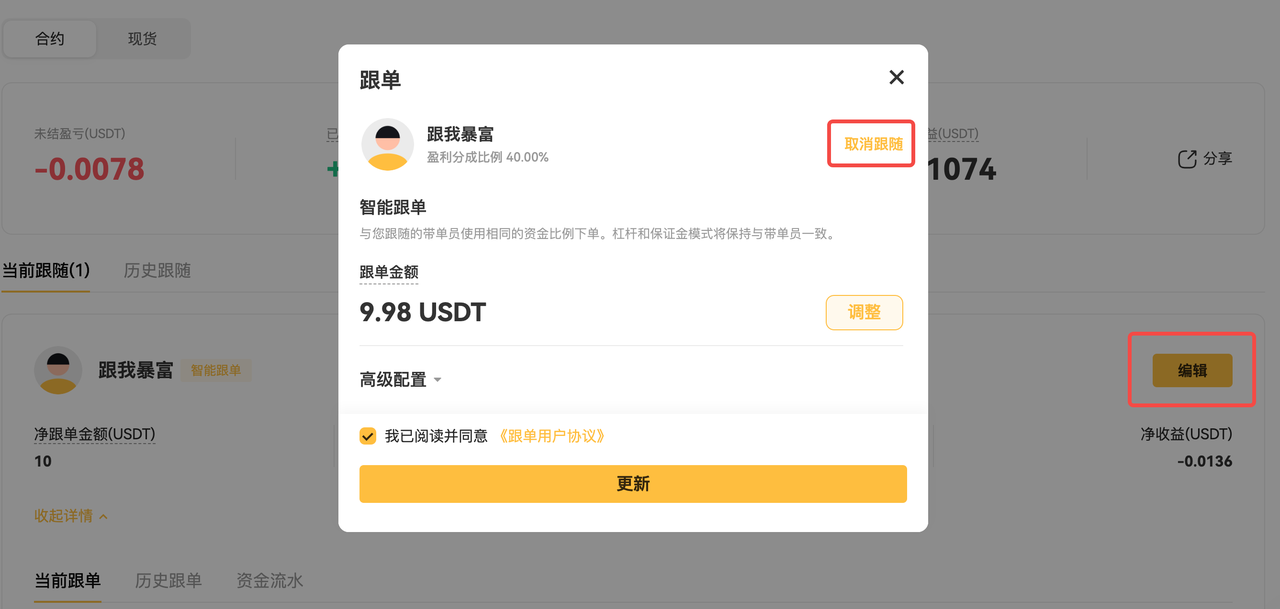Collapse details with 收起详情
The image size is (1280, 609).
pyautogui.click(x=71, y=516)
